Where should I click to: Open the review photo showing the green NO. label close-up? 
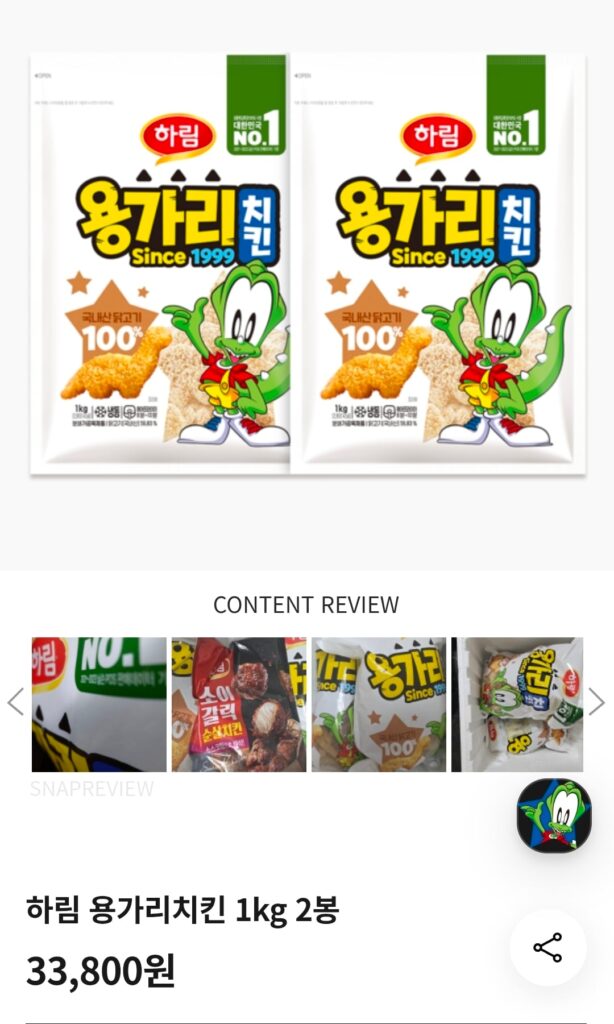pyautogui.click(x=99, y=704)
